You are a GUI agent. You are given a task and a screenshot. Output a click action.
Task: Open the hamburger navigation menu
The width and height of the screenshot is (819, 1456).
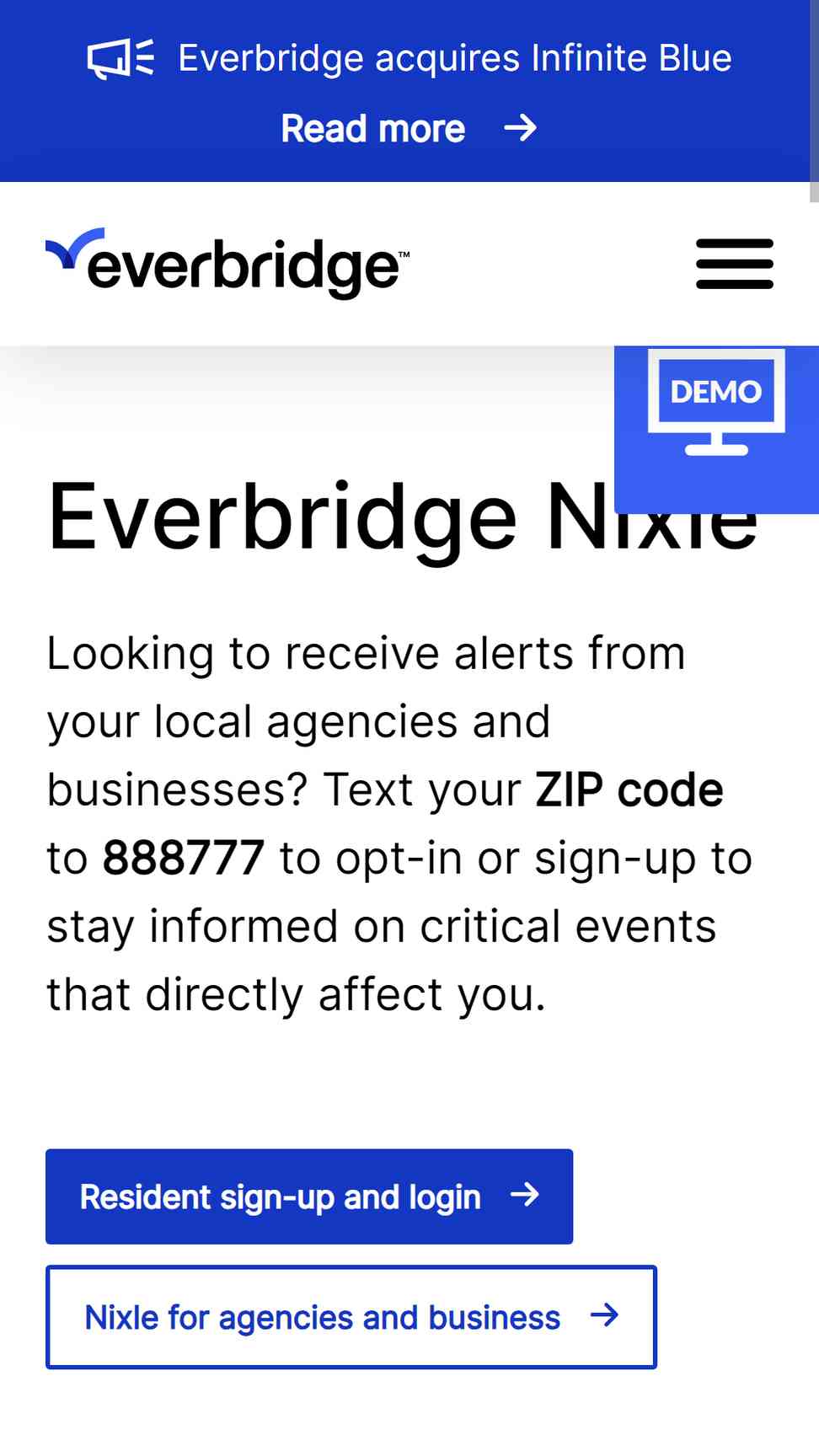(735, 264)
